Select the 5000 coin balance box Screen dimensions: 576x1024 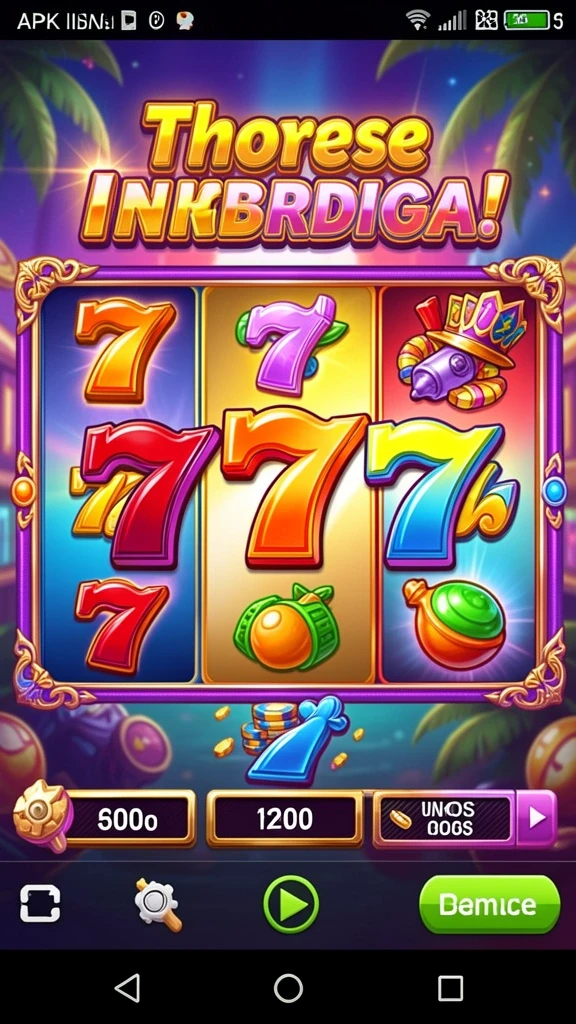click(128, 819)
